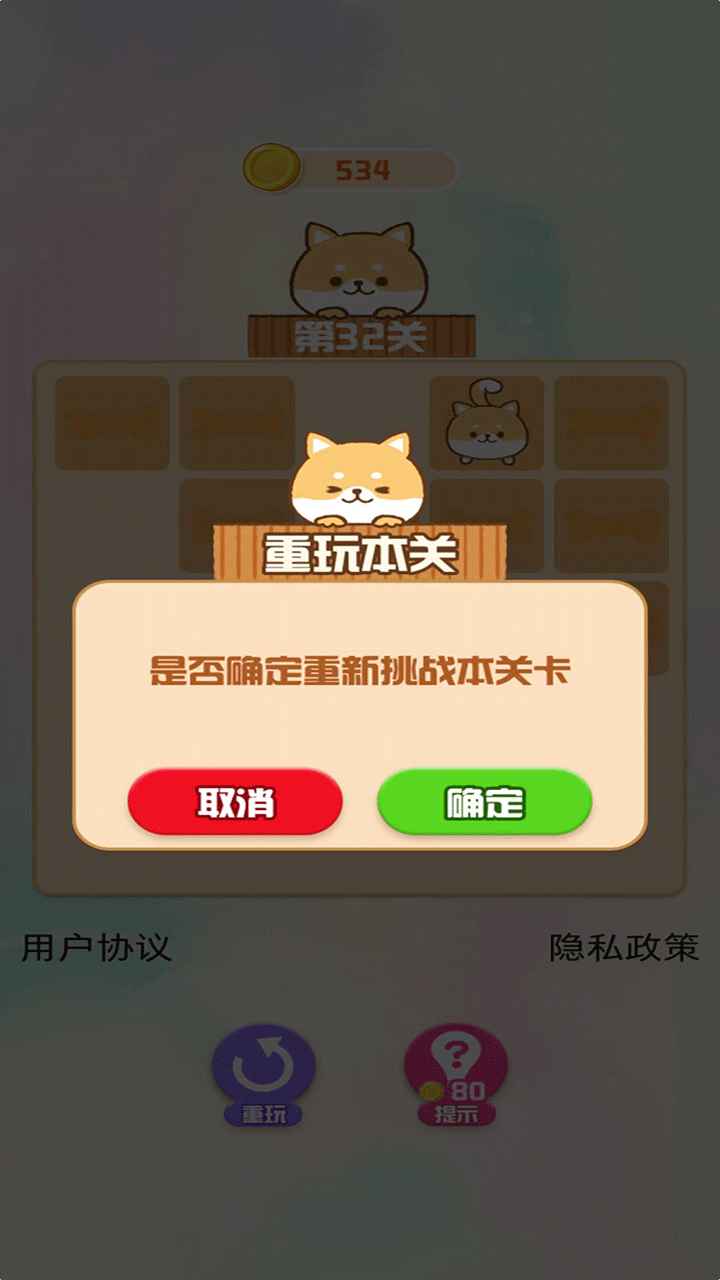The image size is (720, 1280).
Task: Confirm restarting this level
Action: tap(485, 802)
